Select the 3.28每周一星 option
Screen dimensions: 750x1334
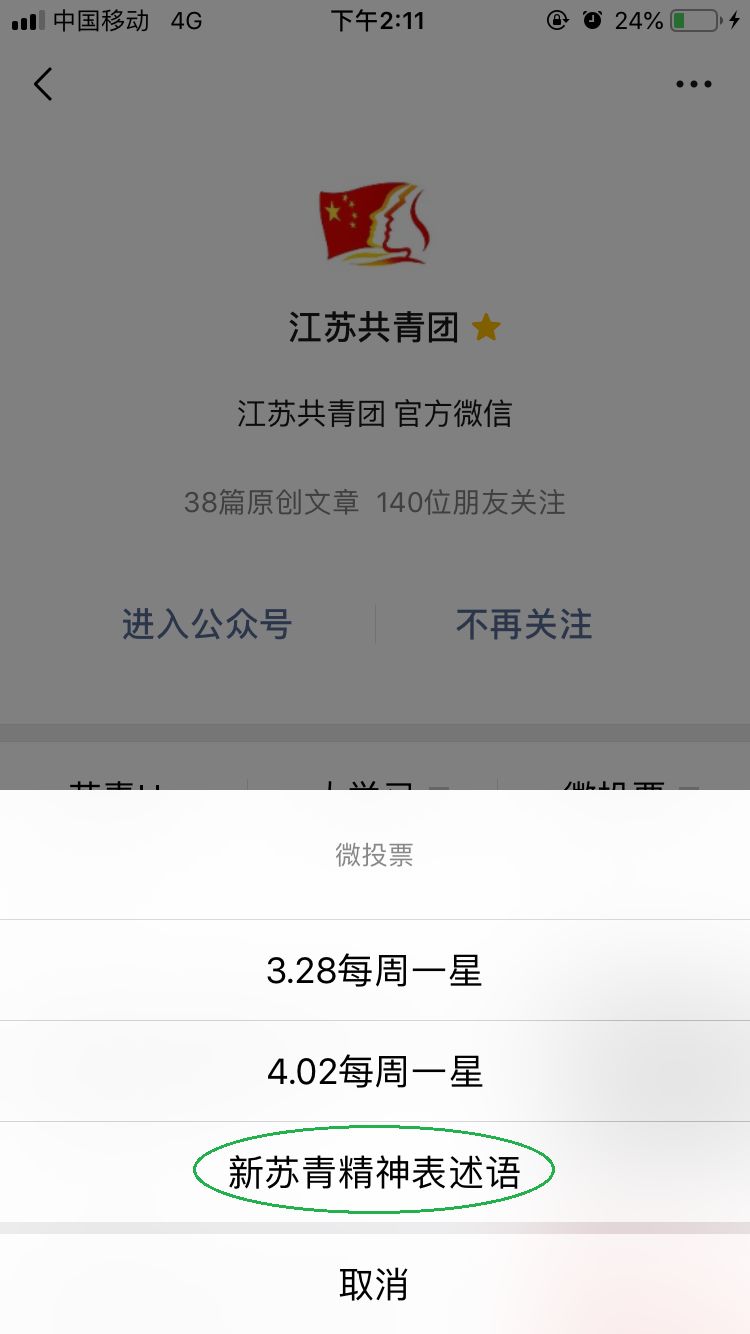[375, 970]
